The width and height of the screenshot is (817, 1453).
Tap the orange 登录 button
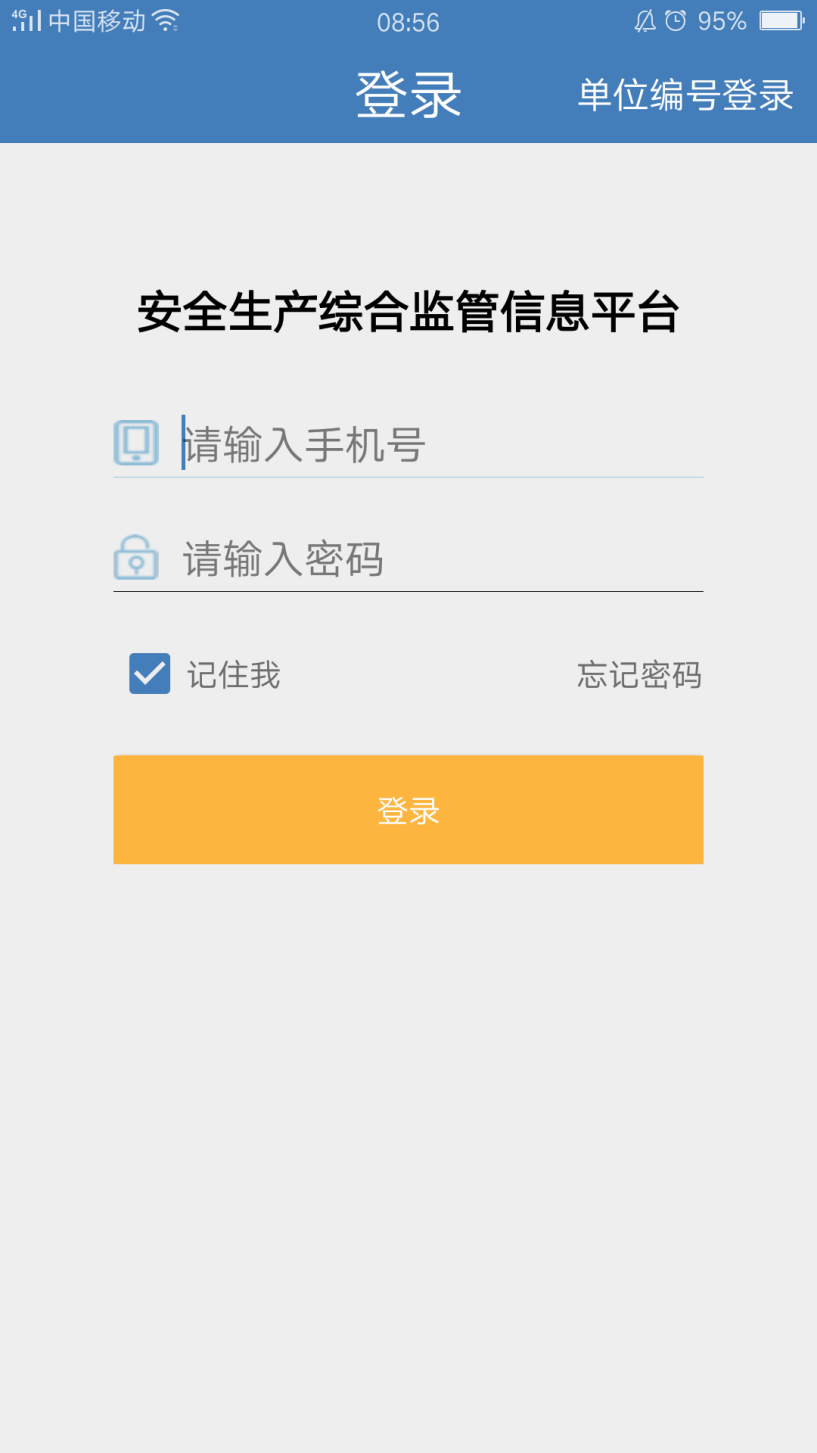pyautogui.click(x=408, y=809)
